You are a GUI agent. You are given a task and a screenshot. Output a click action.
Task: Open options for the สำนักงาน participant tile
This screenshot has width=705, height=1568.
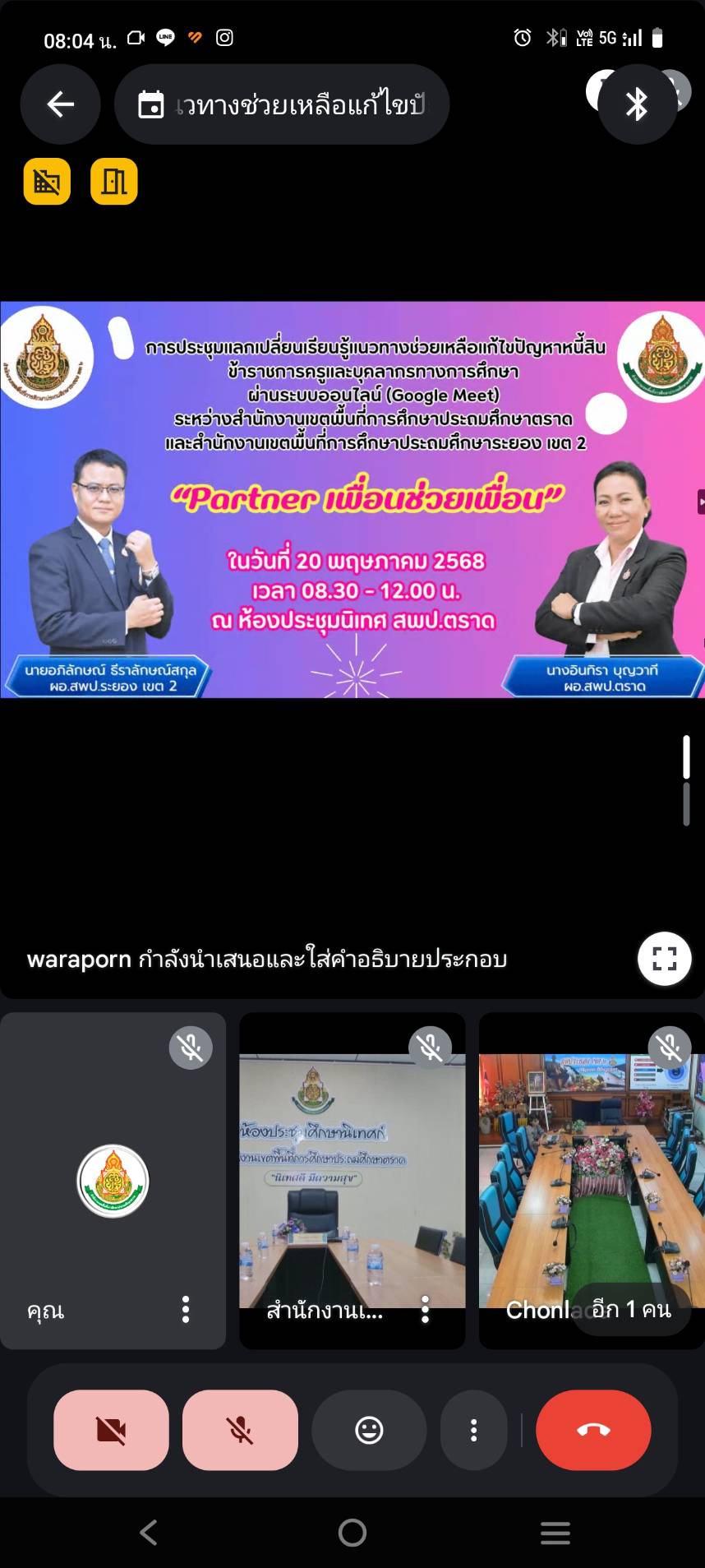point(425,1309)
